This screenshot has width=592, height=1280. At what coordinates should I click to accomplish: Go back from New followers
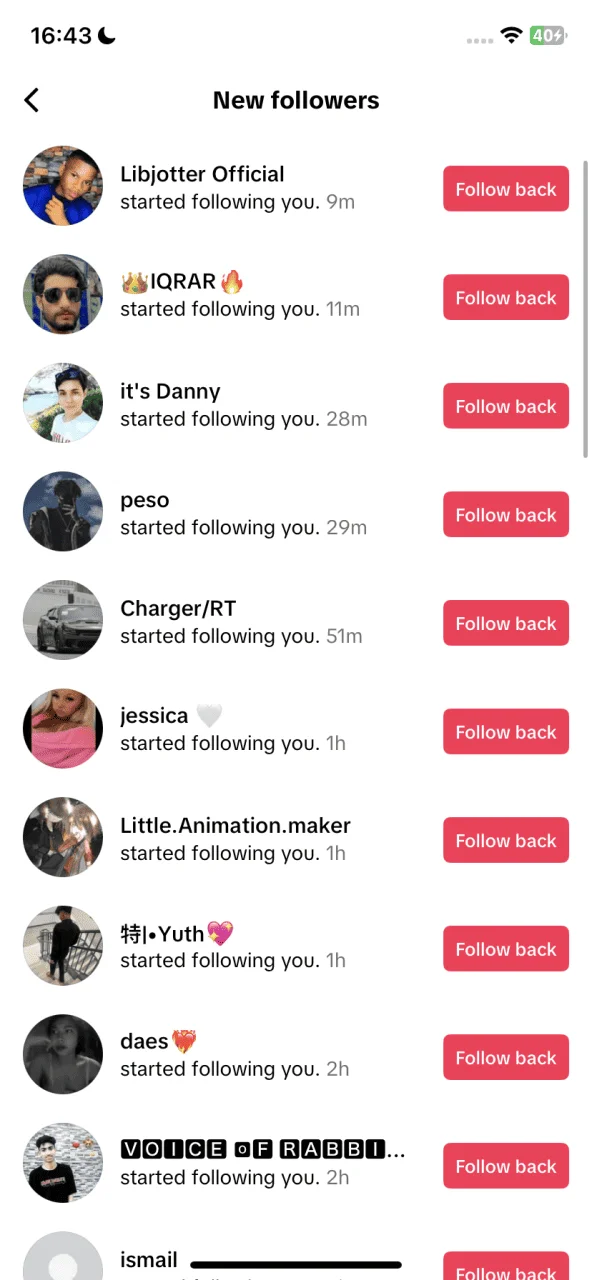pos(32,100)
